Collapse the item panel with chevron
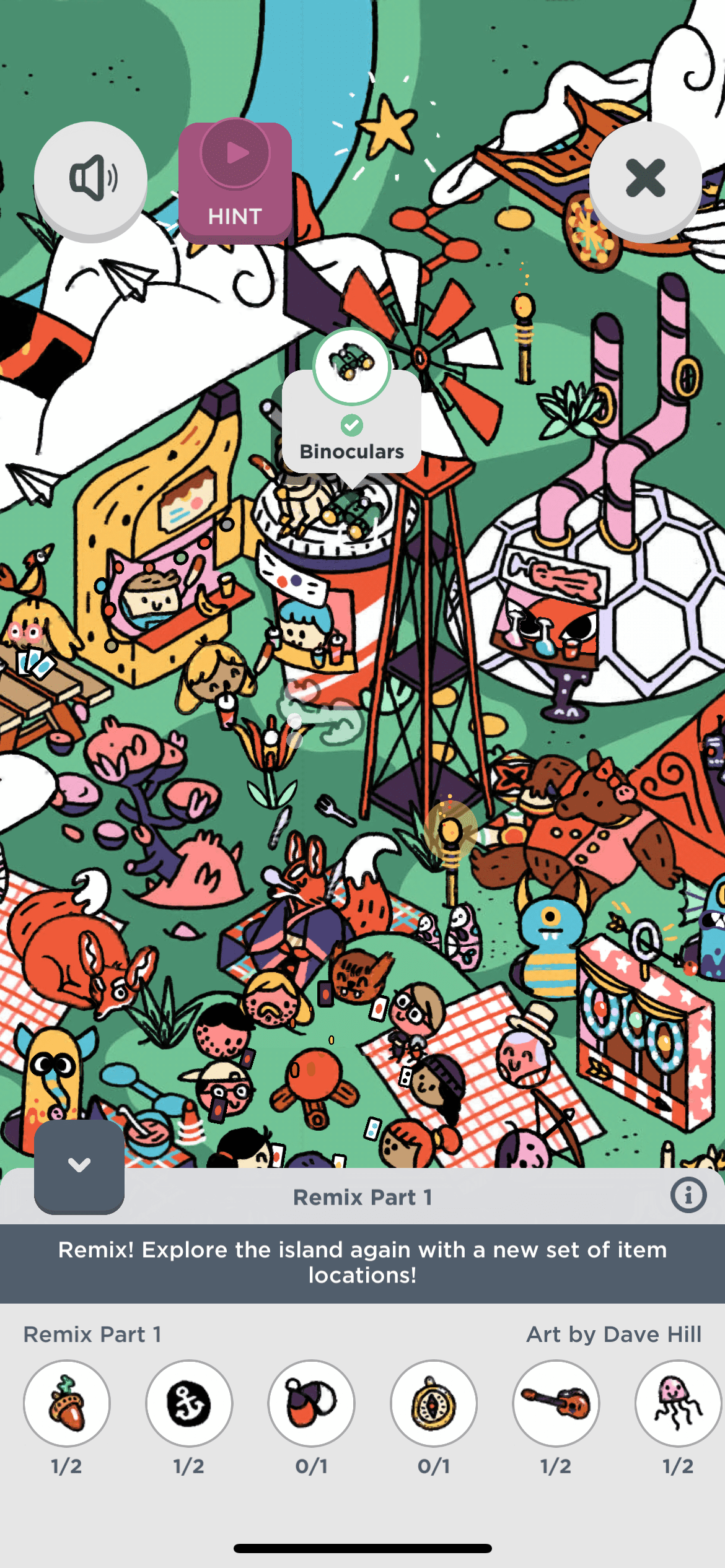Image resolution: width=725 pixels, height=1568 pixels. [x=79, y=1165]
